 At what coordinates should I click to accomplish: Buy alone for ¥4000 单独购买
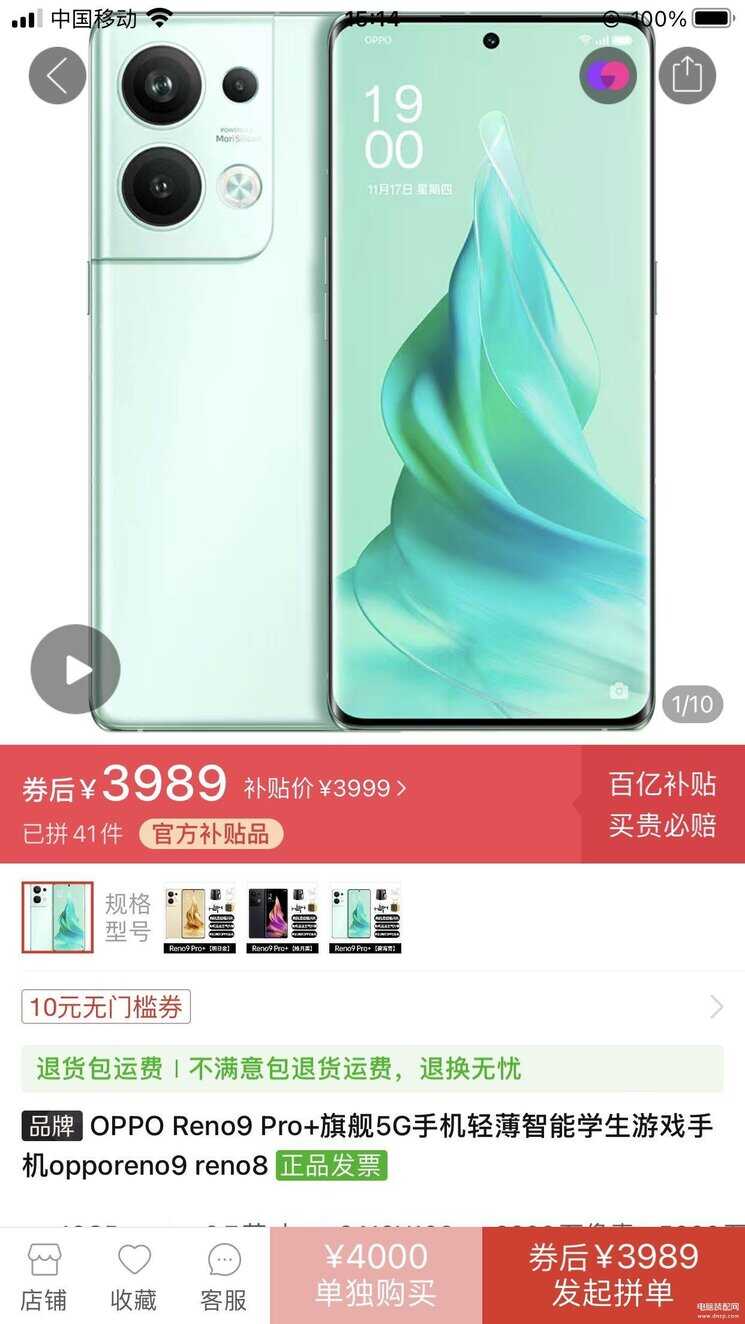coord(376,1275)
